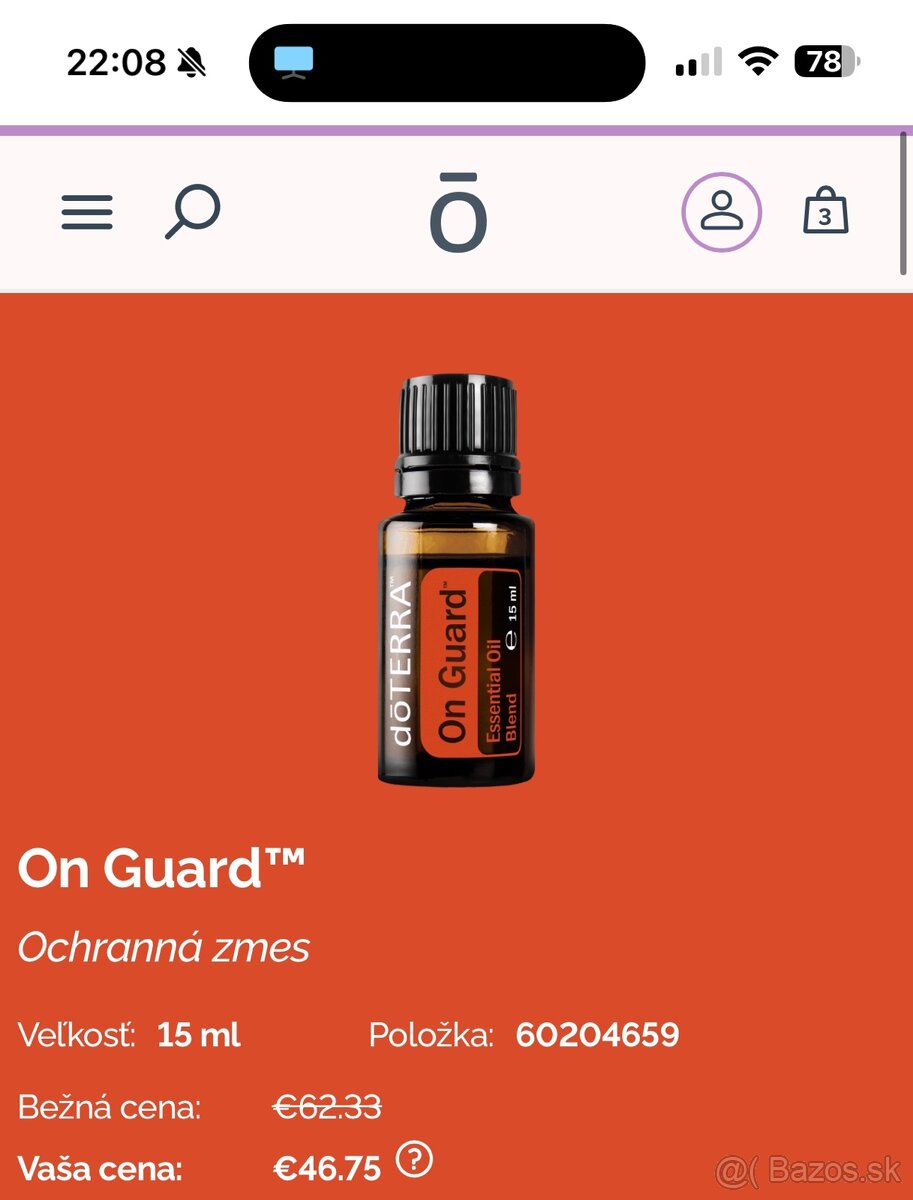
Task: Tap the cellular signal bars icon
Action: click(698, 61)
